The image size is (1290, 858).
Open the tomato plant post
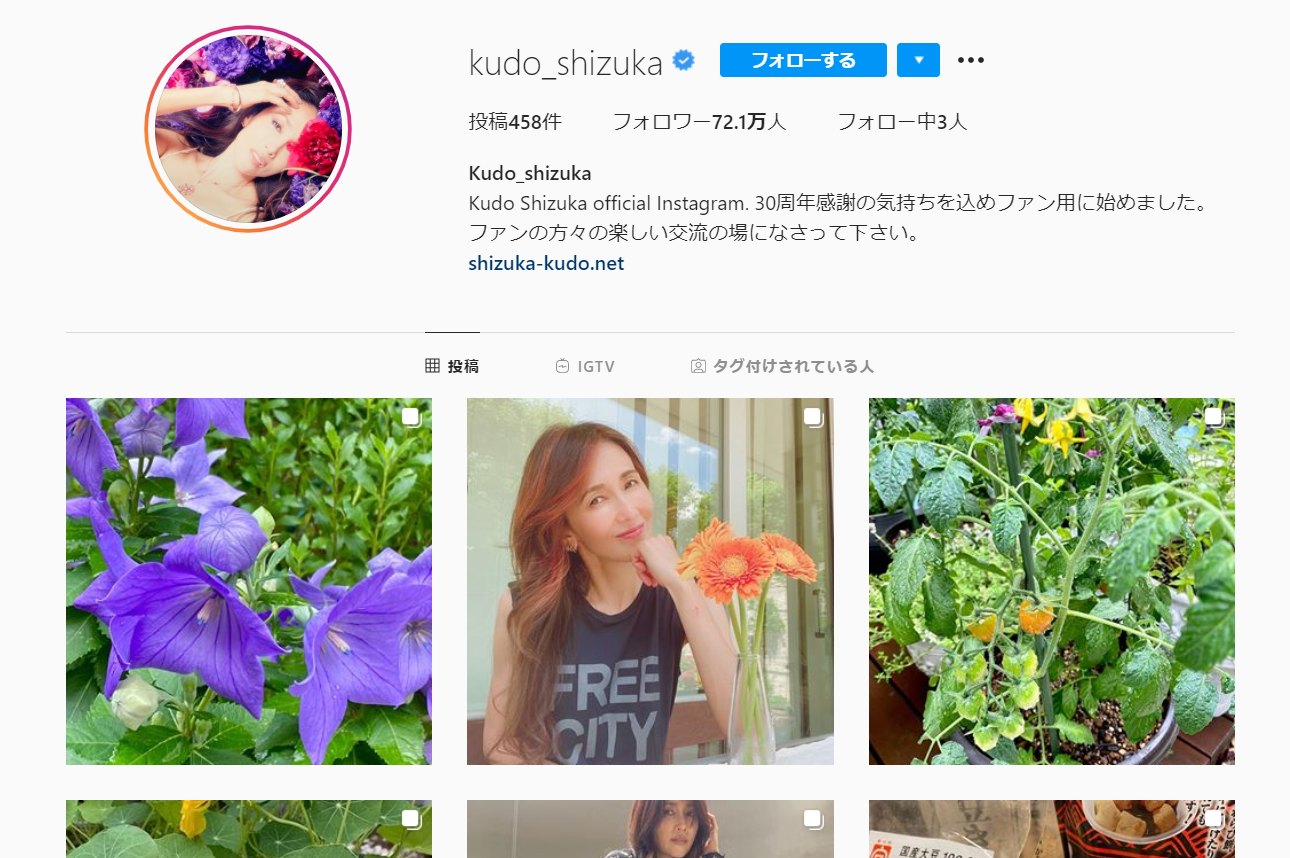1051,581
